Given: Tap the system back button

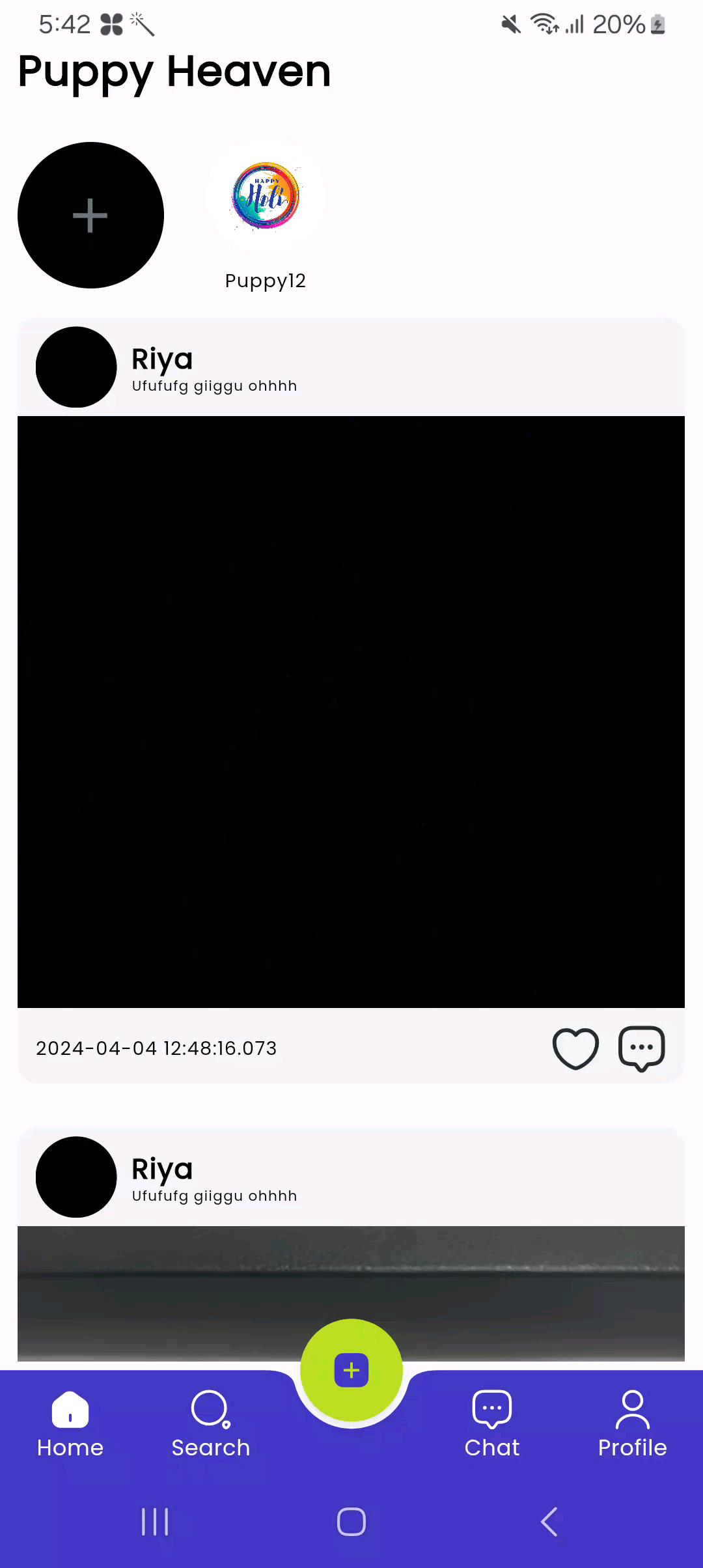Looking at the screenshot, I should [549, 1522].
